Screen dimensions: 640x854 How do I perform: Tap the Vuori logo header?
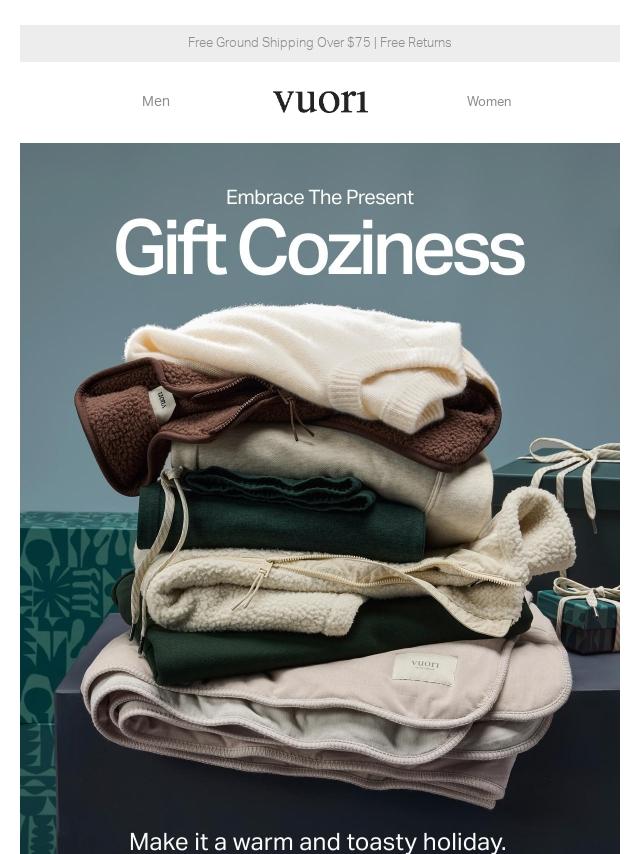pos(320,102)
